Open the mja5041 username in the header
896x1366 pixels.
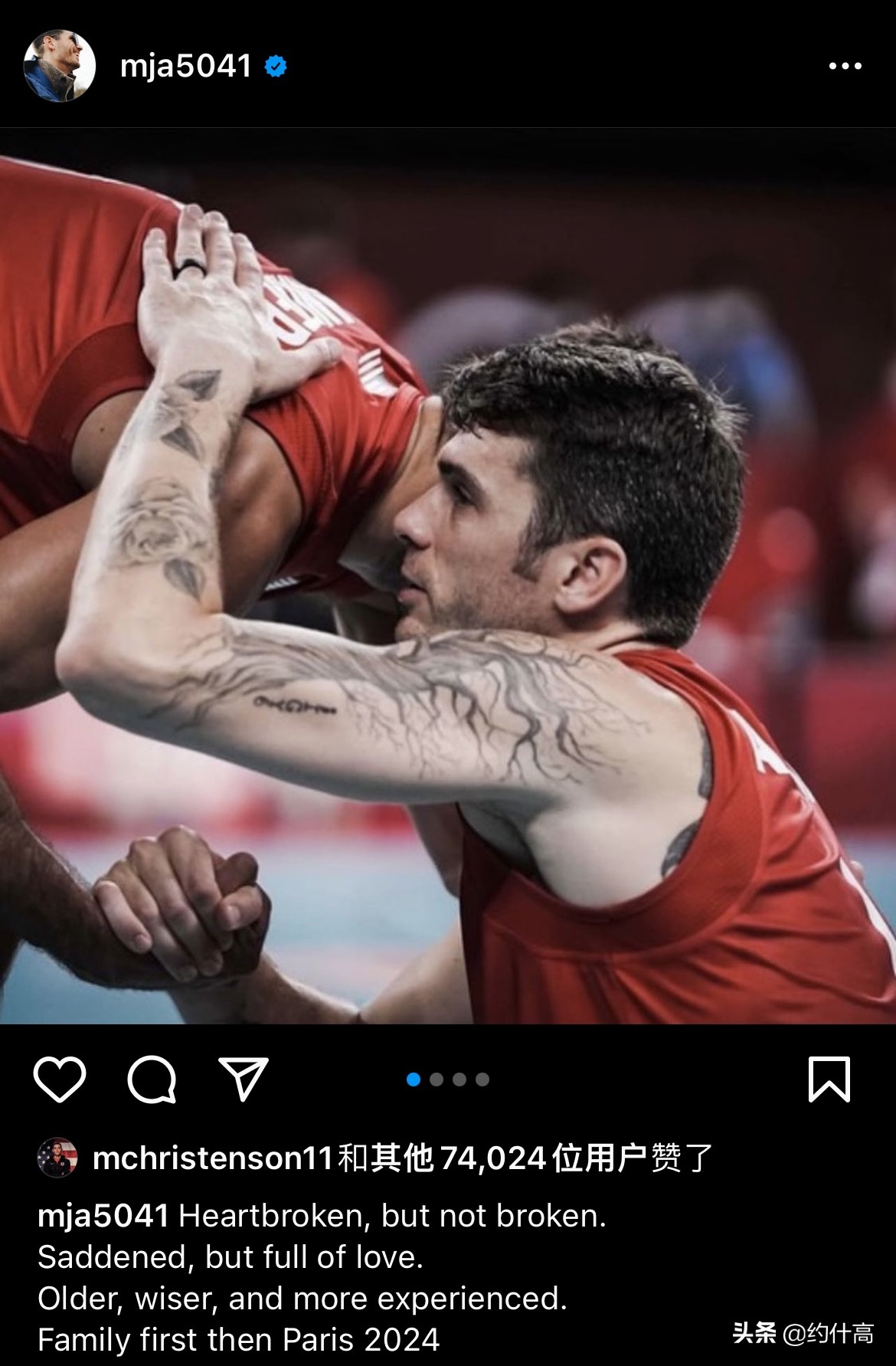pos(185,67)
